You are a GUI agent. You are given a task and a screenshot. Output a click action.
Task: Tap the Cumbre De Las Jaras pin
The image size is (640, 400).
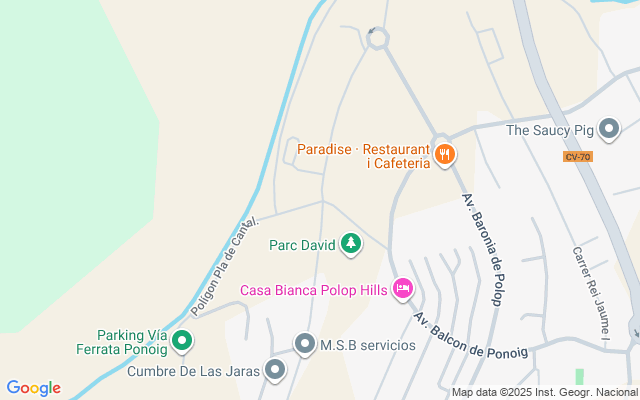[275, 370]
